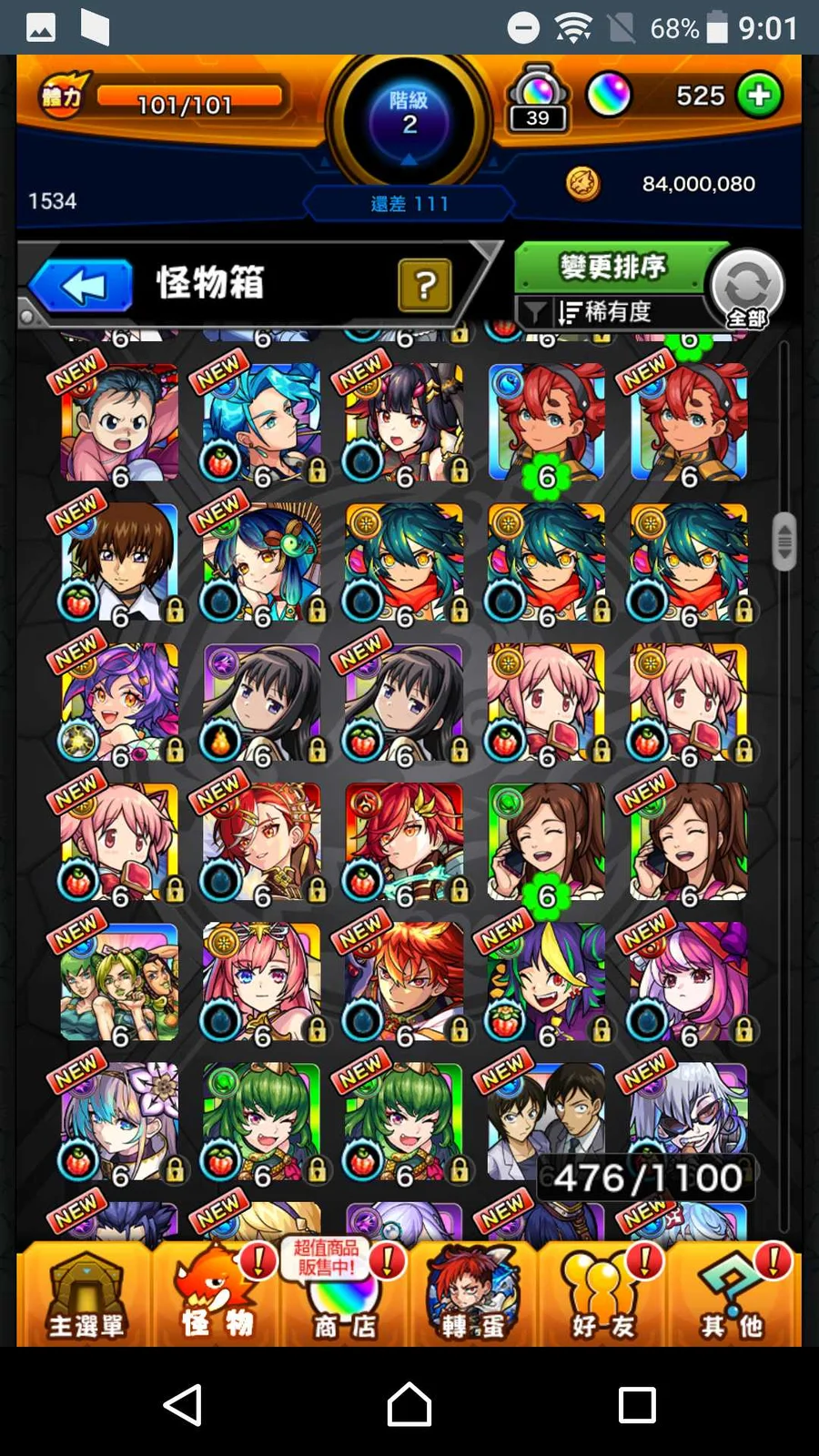This screenshot has height=1456, width=819.
Task: Open the question mark help button
Action: (x=424, y=286)
